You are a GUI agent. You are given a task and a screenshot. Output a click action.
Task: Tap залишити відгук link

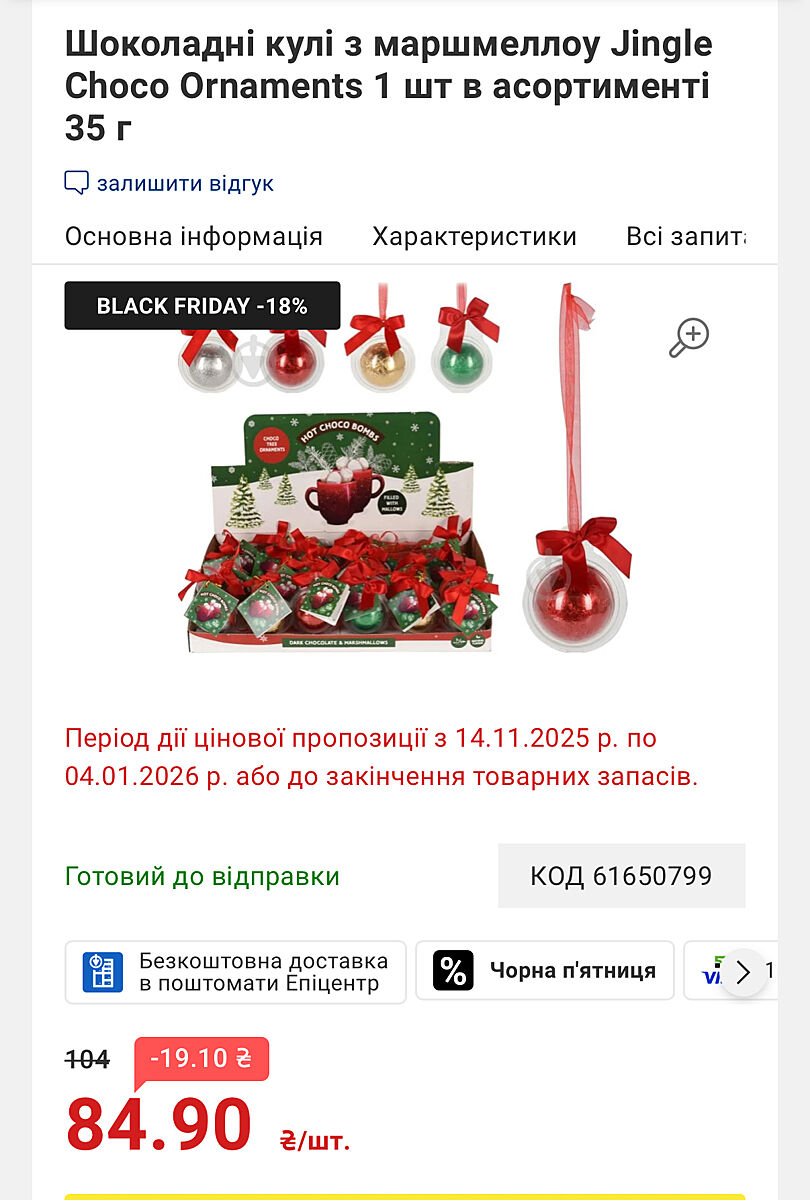click(x=170, y=184)
